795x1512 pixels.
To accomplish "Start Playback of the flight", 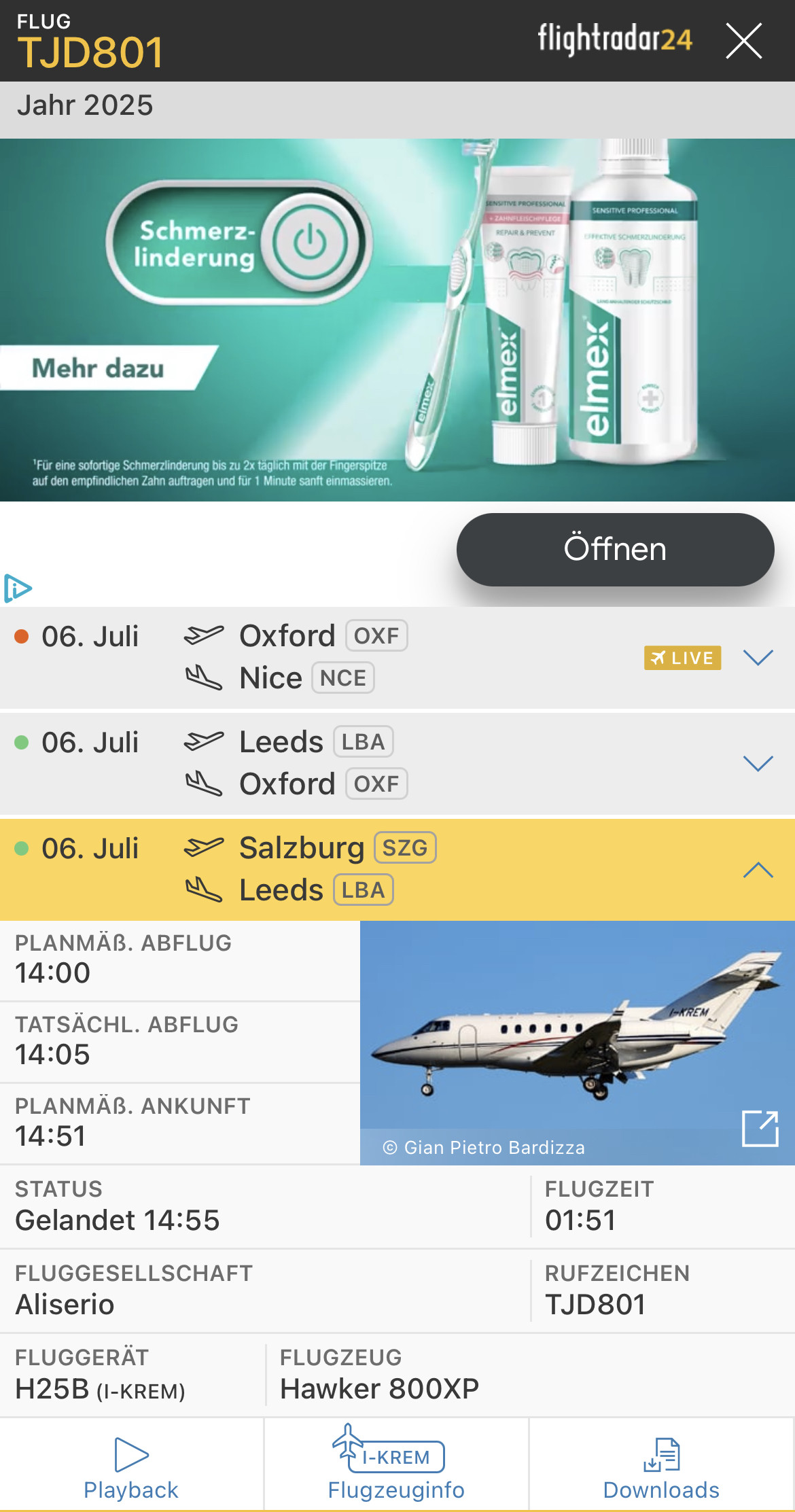I will (x=131, y=1468).
